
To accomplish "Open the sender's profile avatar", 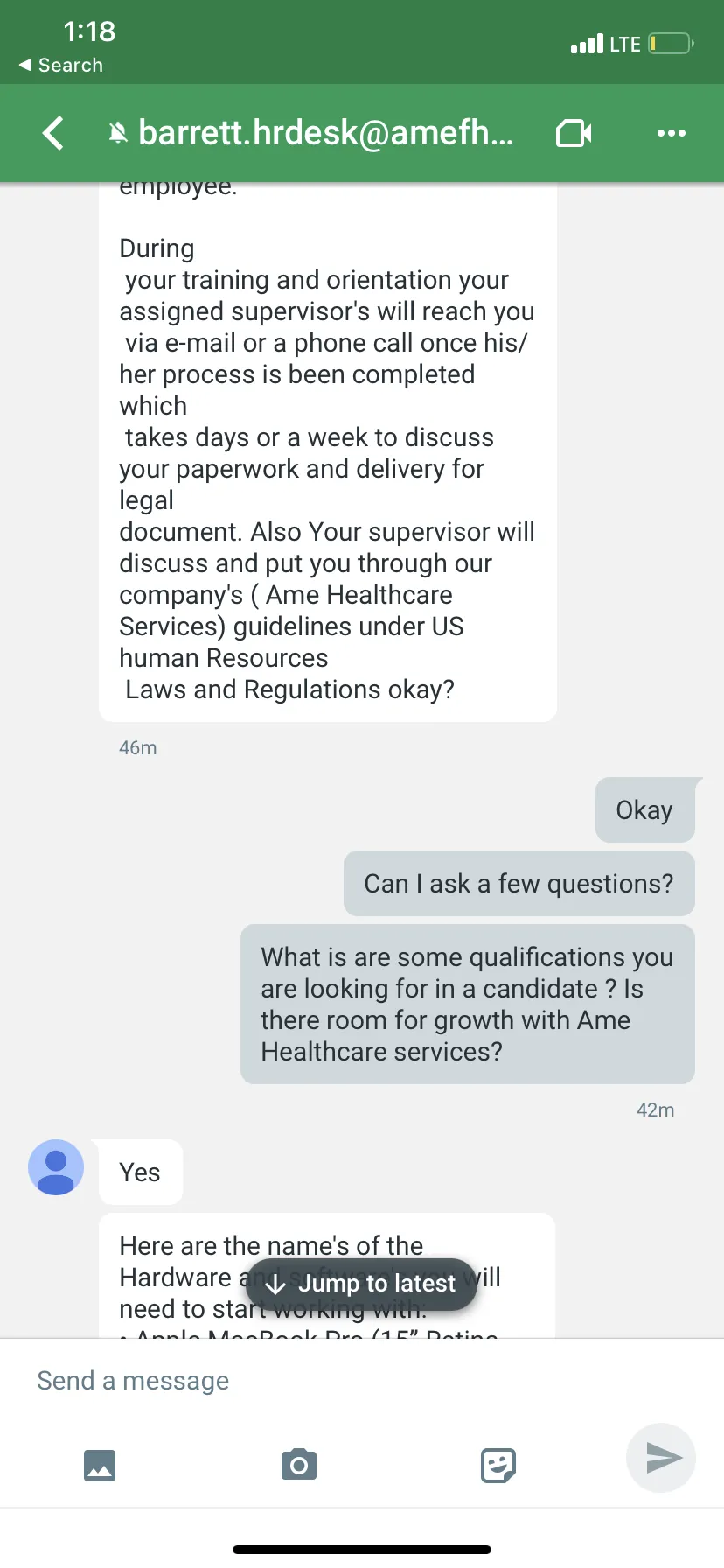I will 56,1167.
